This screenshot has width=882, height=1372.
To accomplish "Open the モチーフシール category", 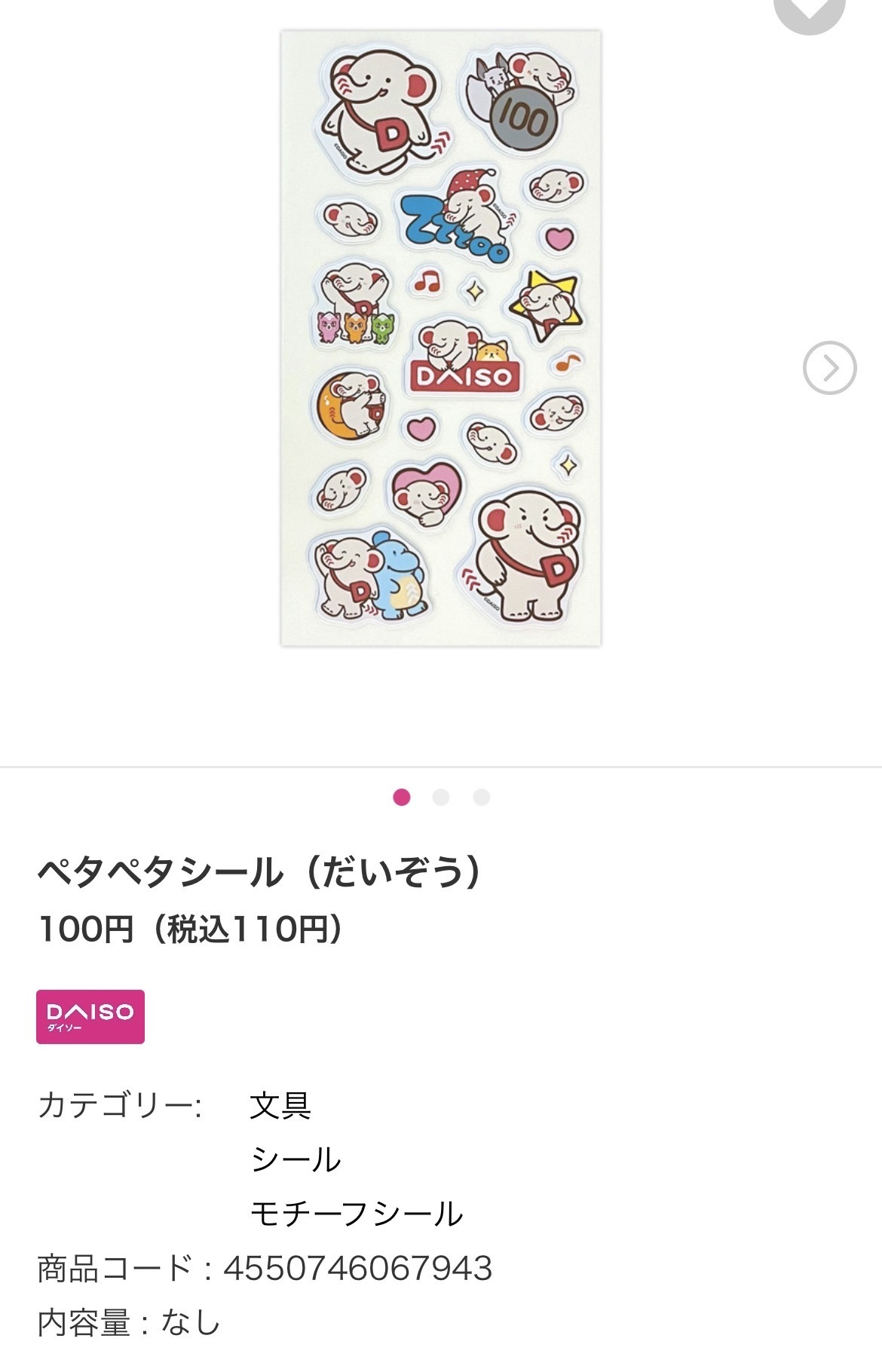I will click(356, 1214).
